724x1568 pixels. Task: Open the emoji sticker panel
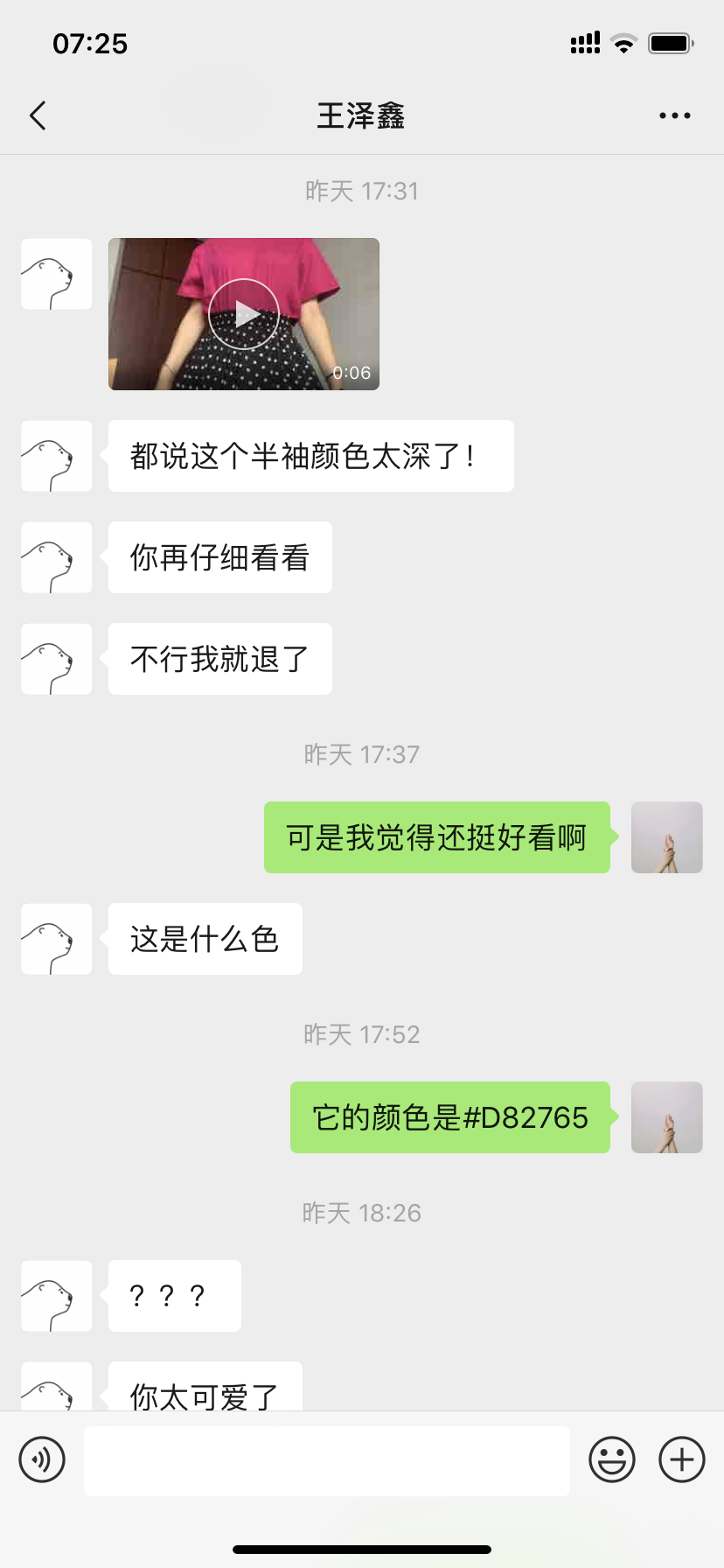(612, 1459)
